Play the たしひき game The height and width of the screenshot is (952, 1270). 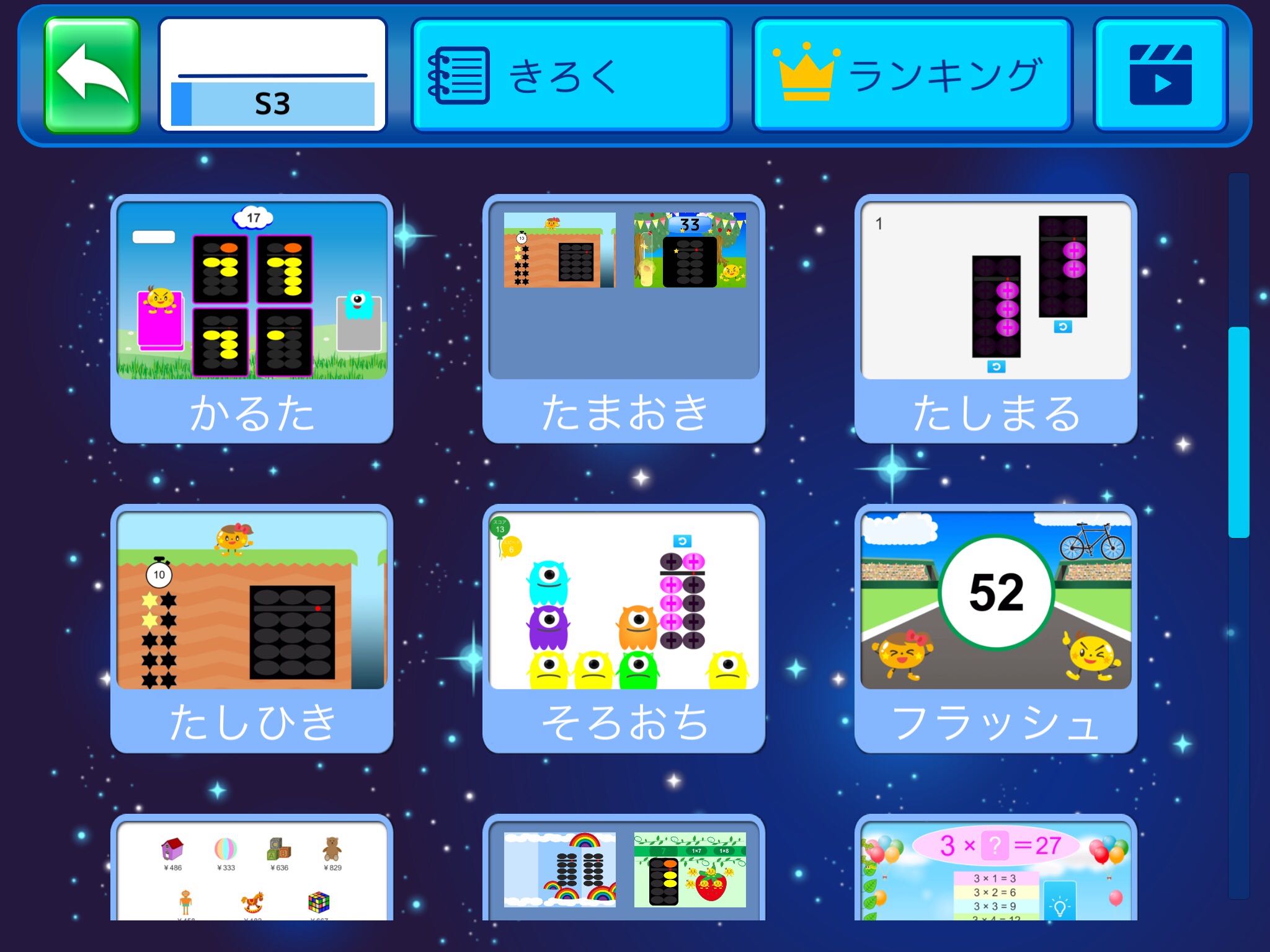click(252, 628)
